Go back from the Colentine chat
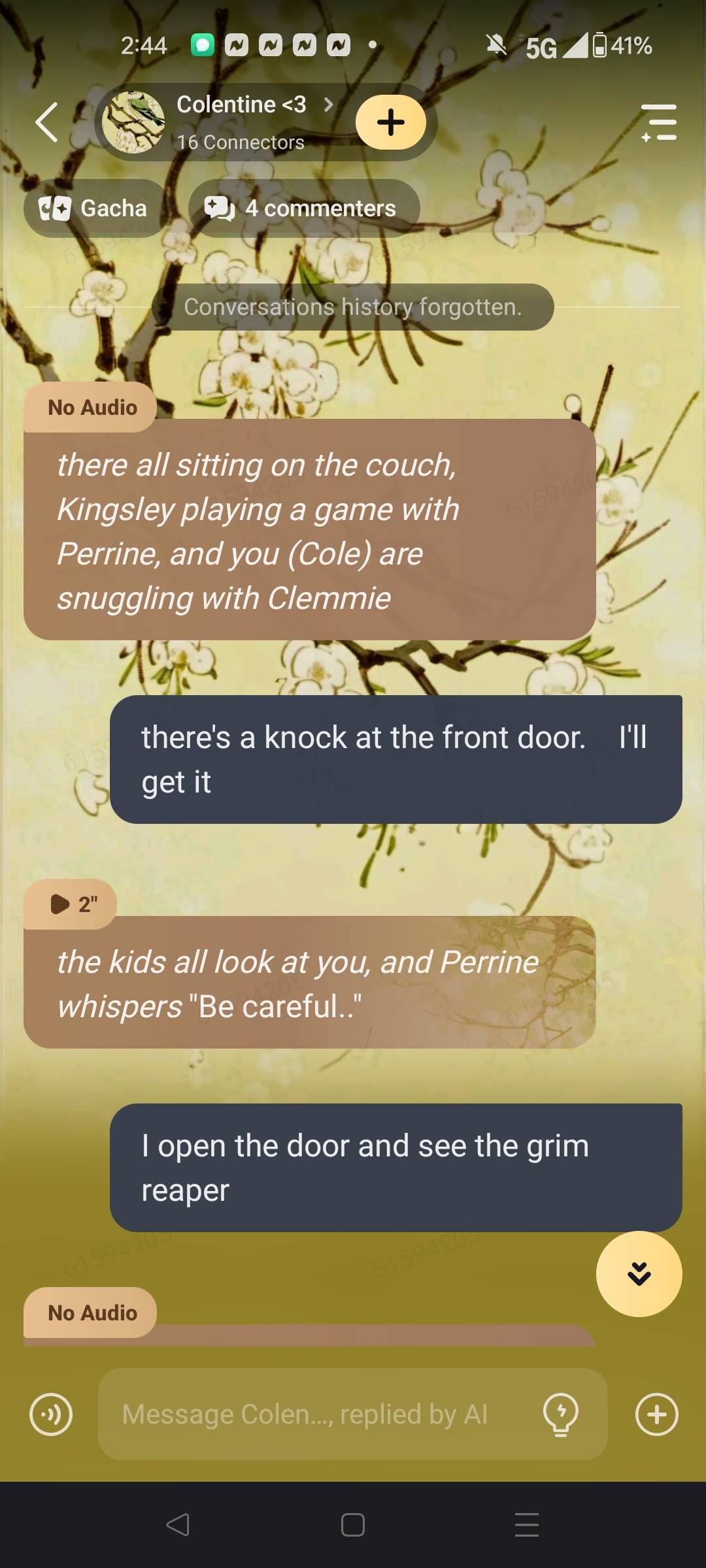 pyautogui.click(x=46, y=122)
